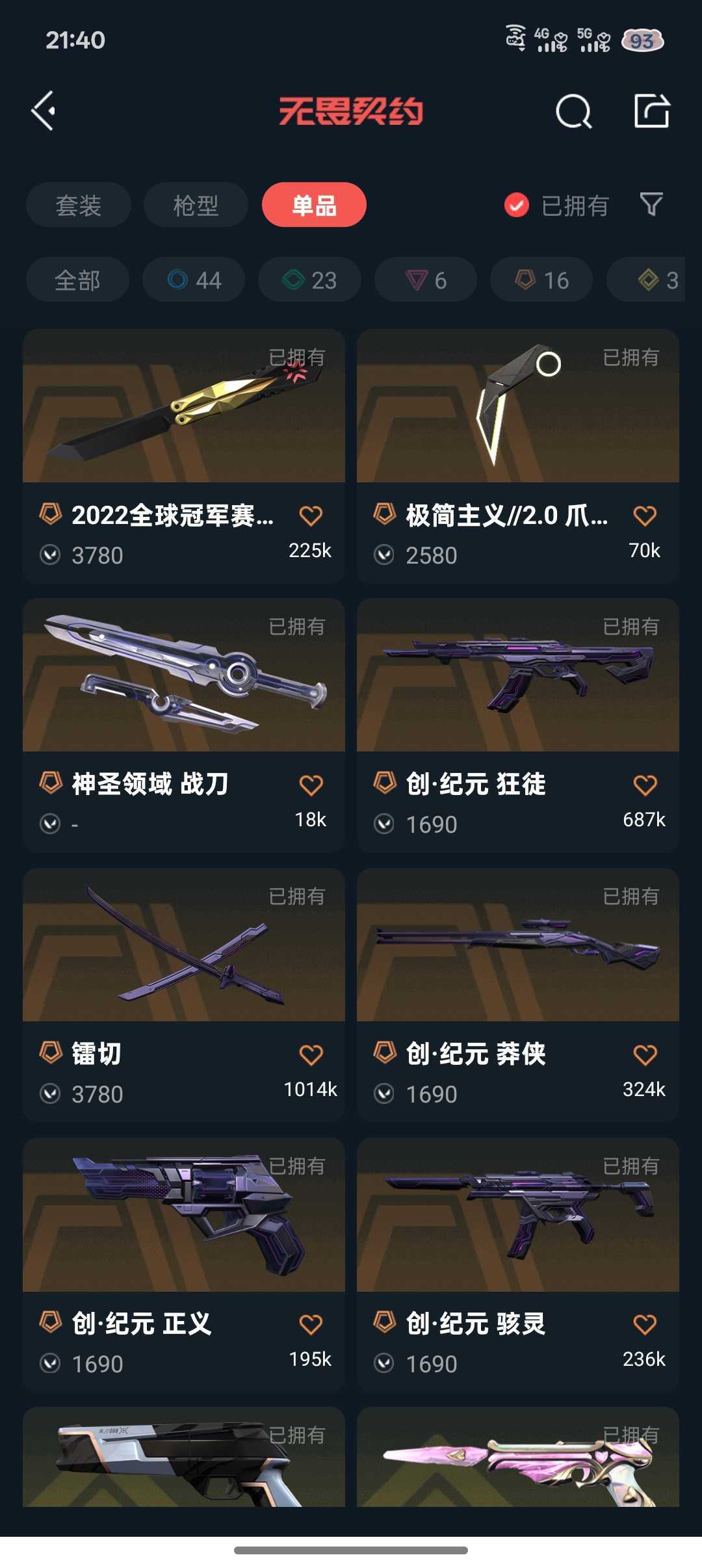
Task: Like the 创·纪元 骇灵 skin
Action: 645,1324
